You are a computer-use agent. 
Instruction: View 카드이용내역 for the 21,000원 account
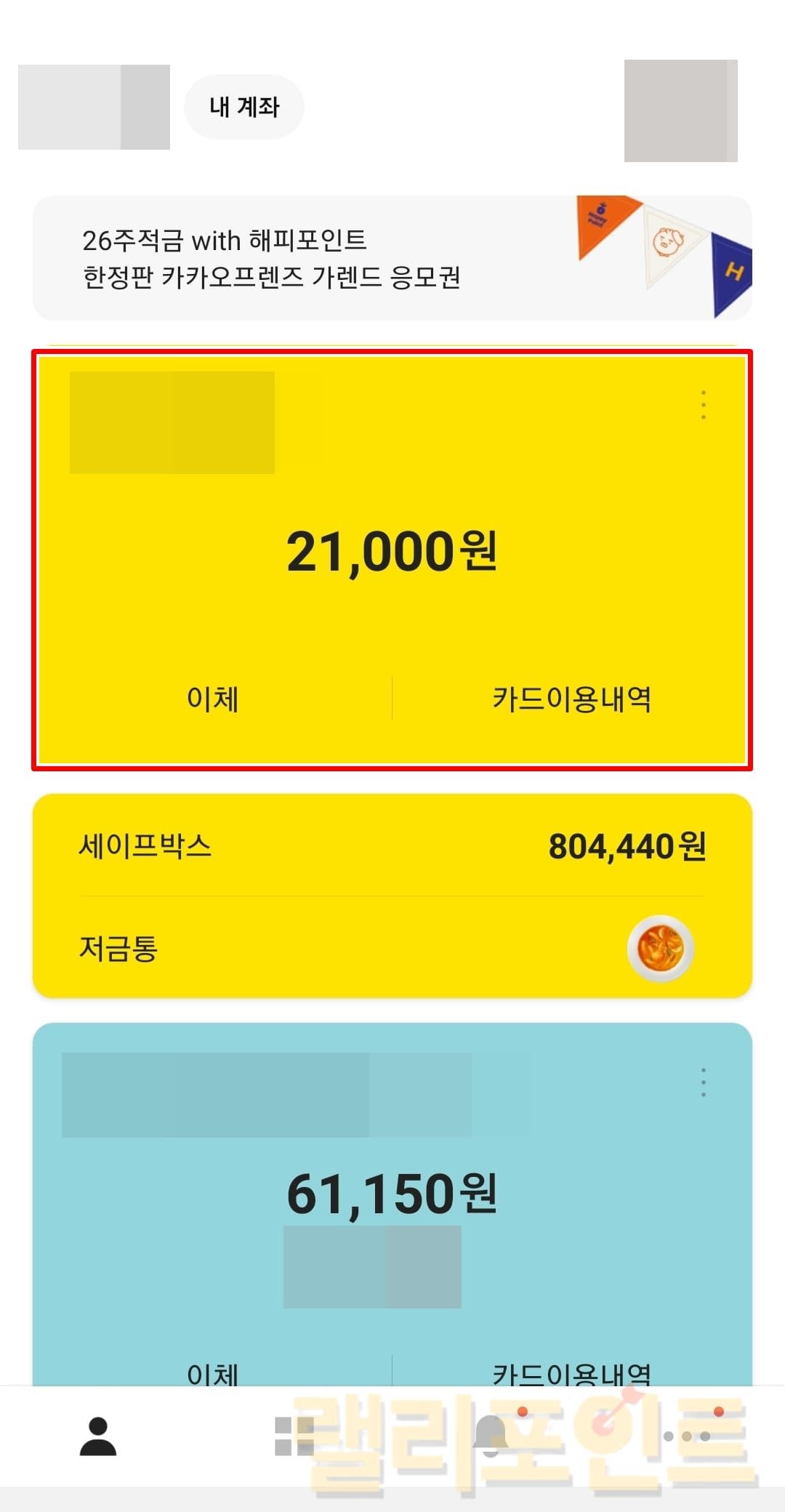(x=571, y=699)
